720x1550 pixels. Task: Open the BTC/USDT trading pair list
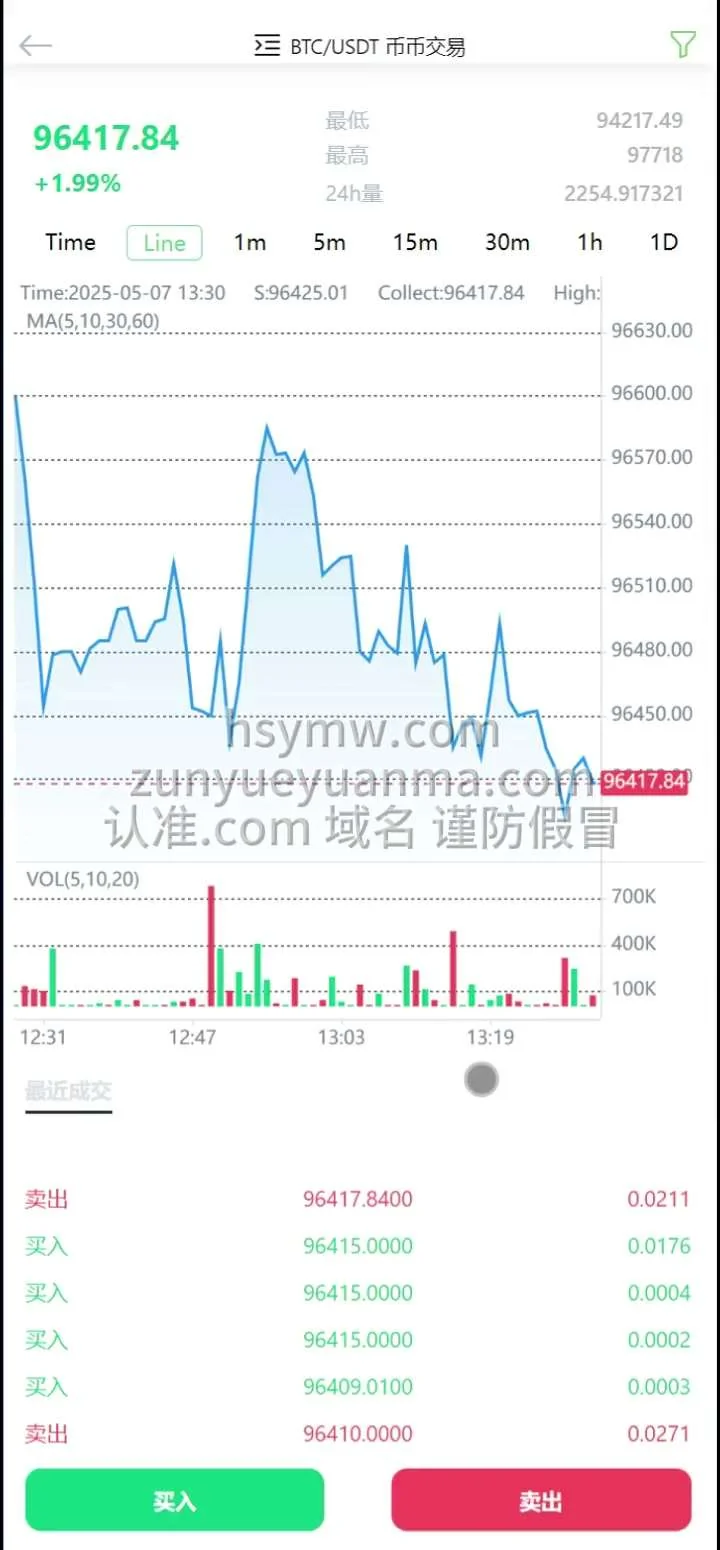coord(360,46)
